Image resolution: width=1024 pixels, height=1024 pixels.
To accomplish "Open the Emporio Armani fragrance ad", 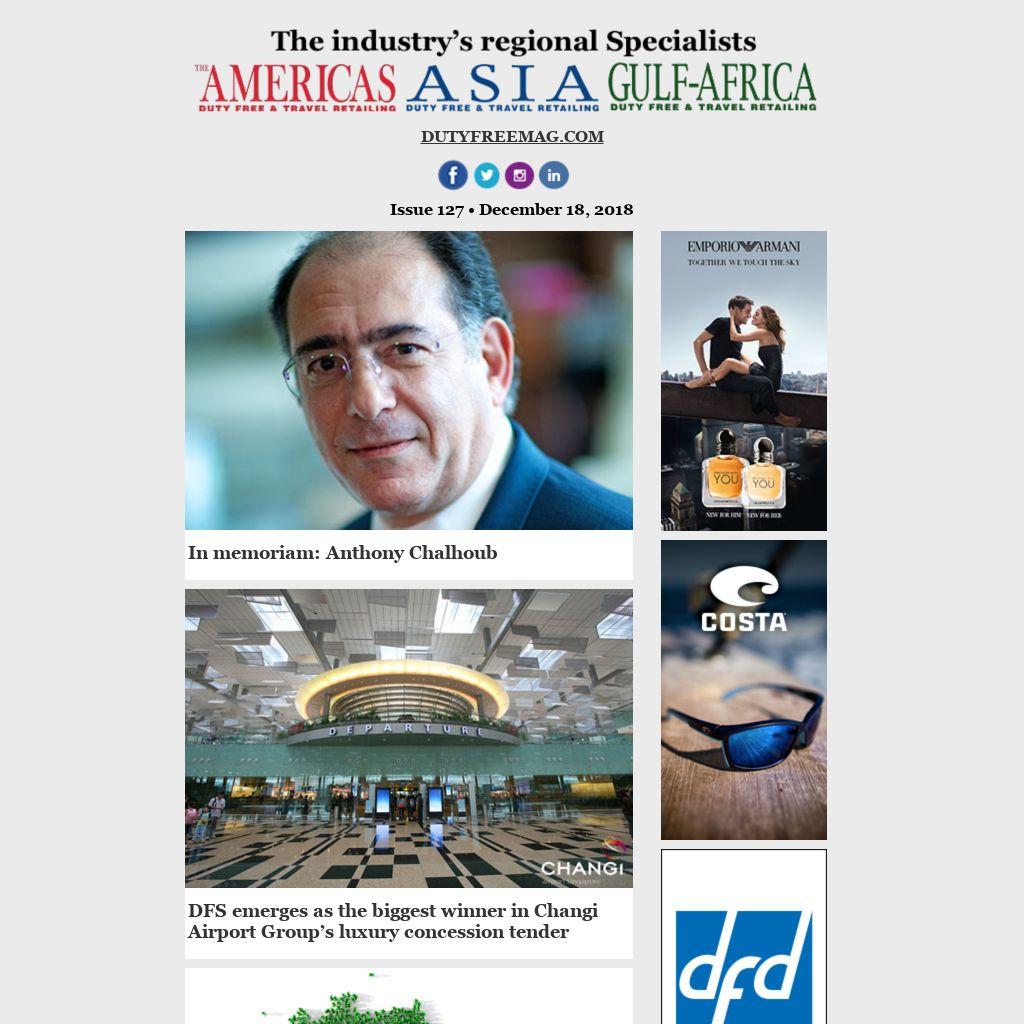I will point(743,380).
